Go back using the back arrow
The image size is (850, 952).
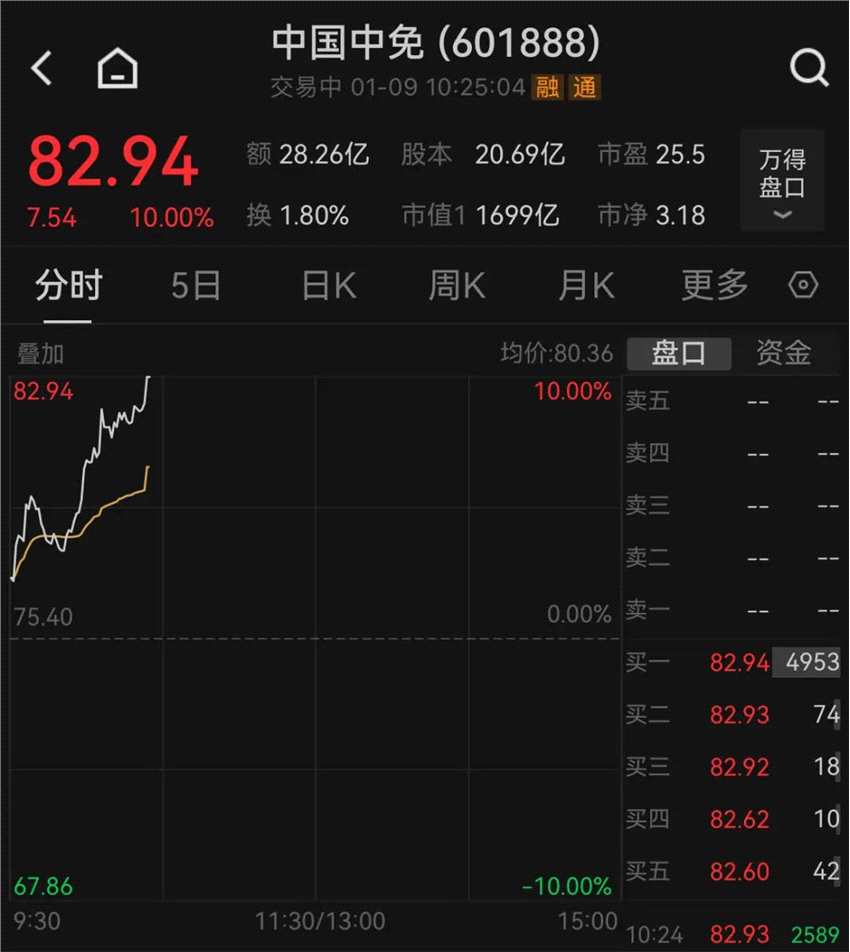click(41, 69)
